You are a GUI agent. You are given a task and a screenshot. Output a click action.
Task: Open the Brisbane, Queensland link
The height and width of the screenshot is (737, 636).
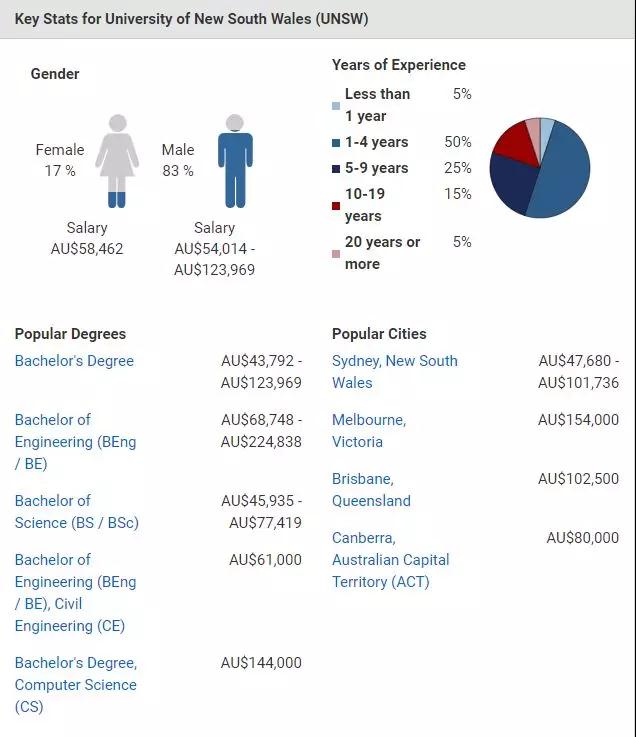[x=371, y=490]
